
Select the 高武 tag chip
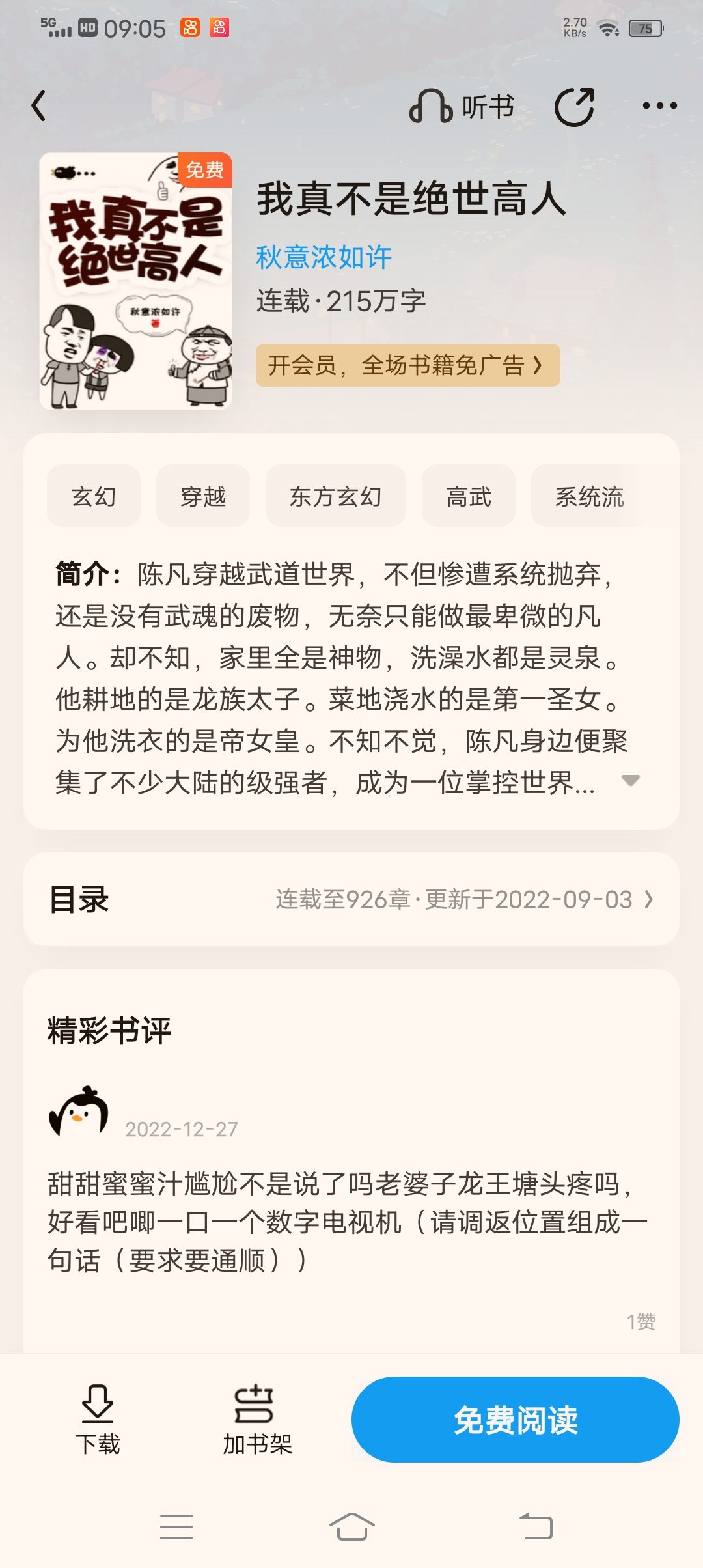[468, 496]
